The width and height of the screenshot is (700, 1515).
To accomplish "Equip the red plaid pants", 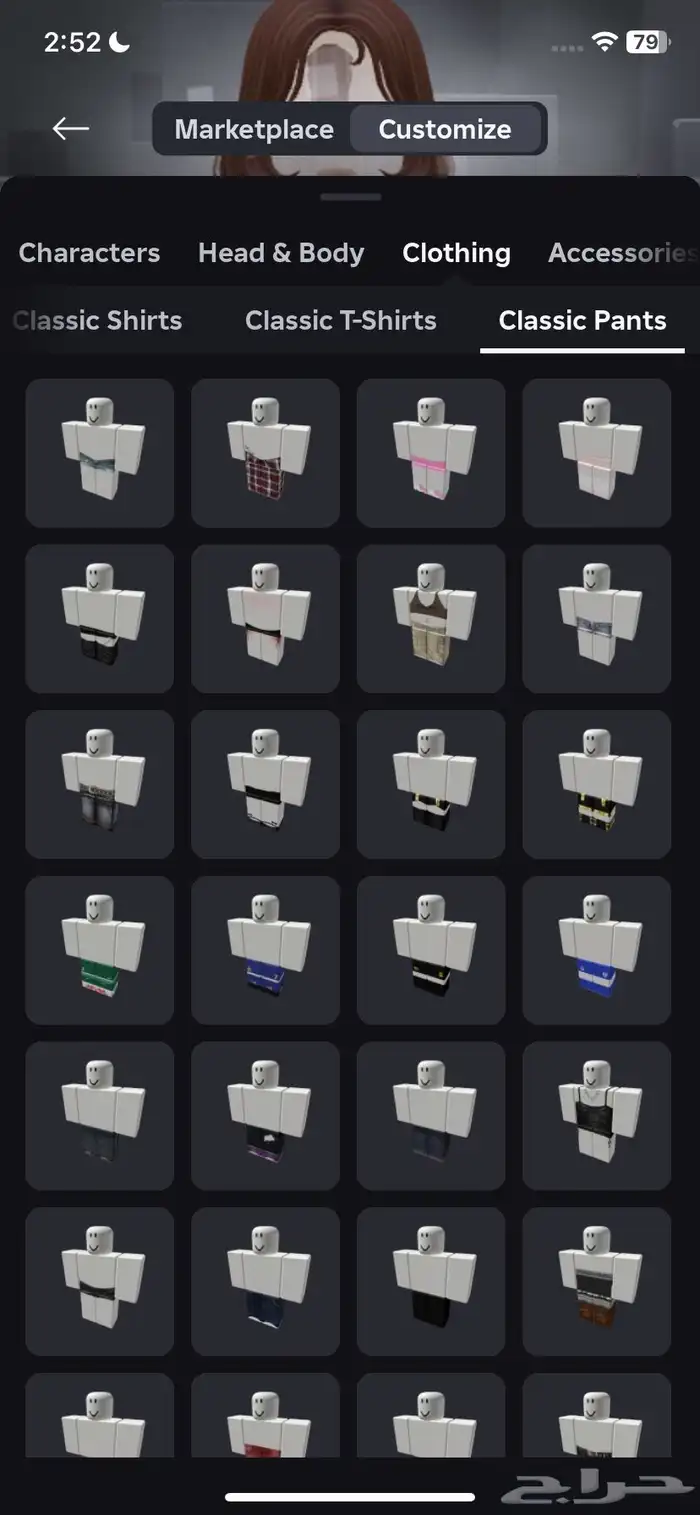I will (x=265, y=453).
